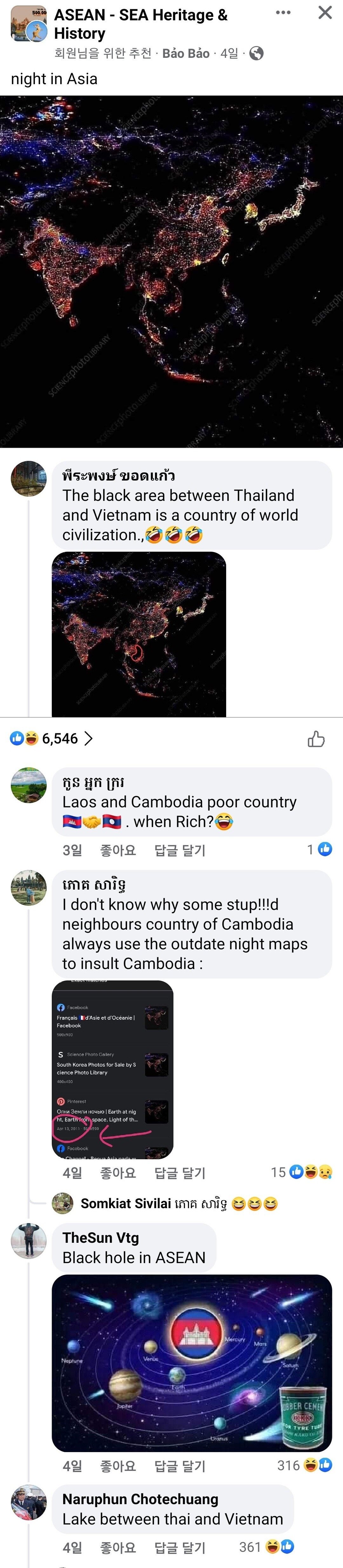The image size is (343, 1568).
Task: Reply to the "Laos and Cambodia poor country" comment
Action: [179, 850]
